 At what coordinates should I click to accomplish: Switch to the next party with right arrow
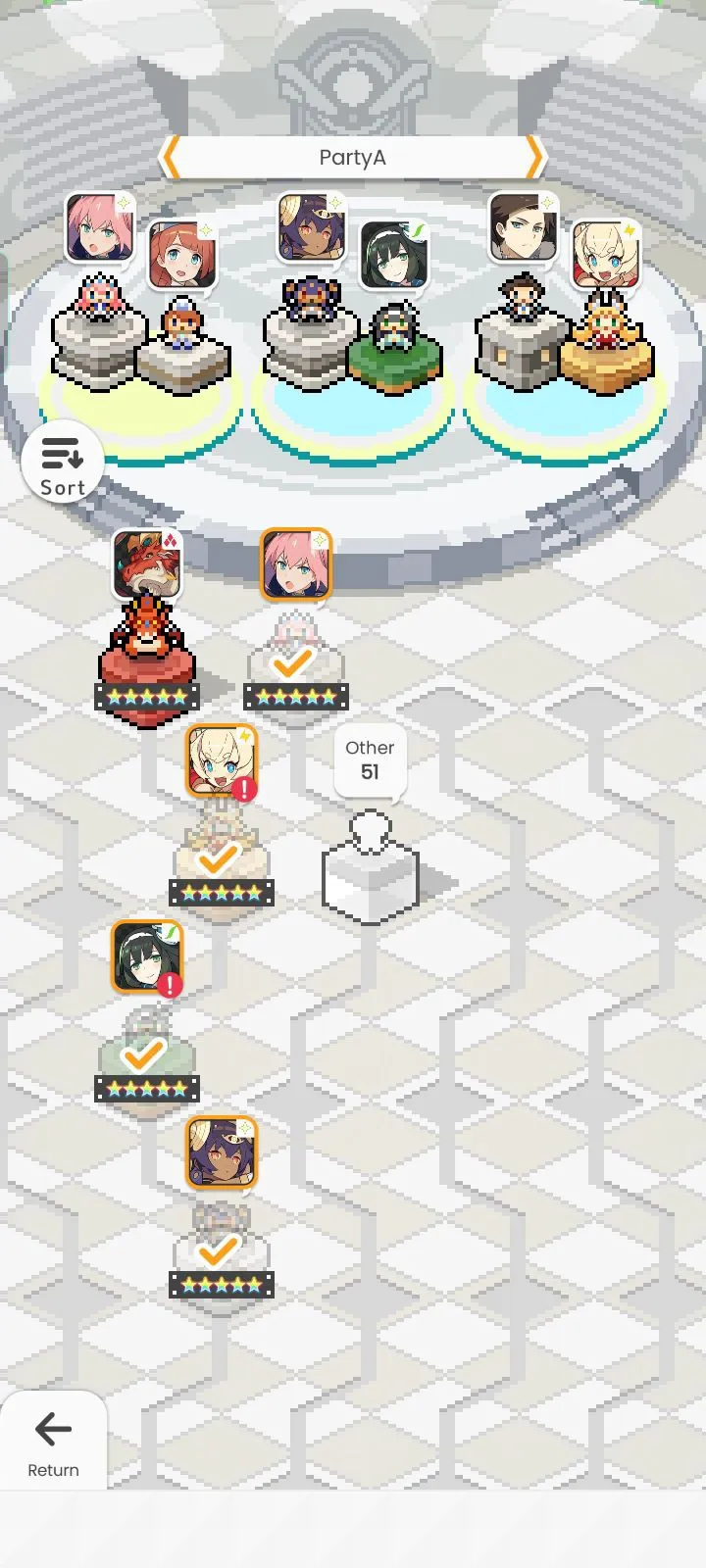pyautogui.click(x=534, y=157)
